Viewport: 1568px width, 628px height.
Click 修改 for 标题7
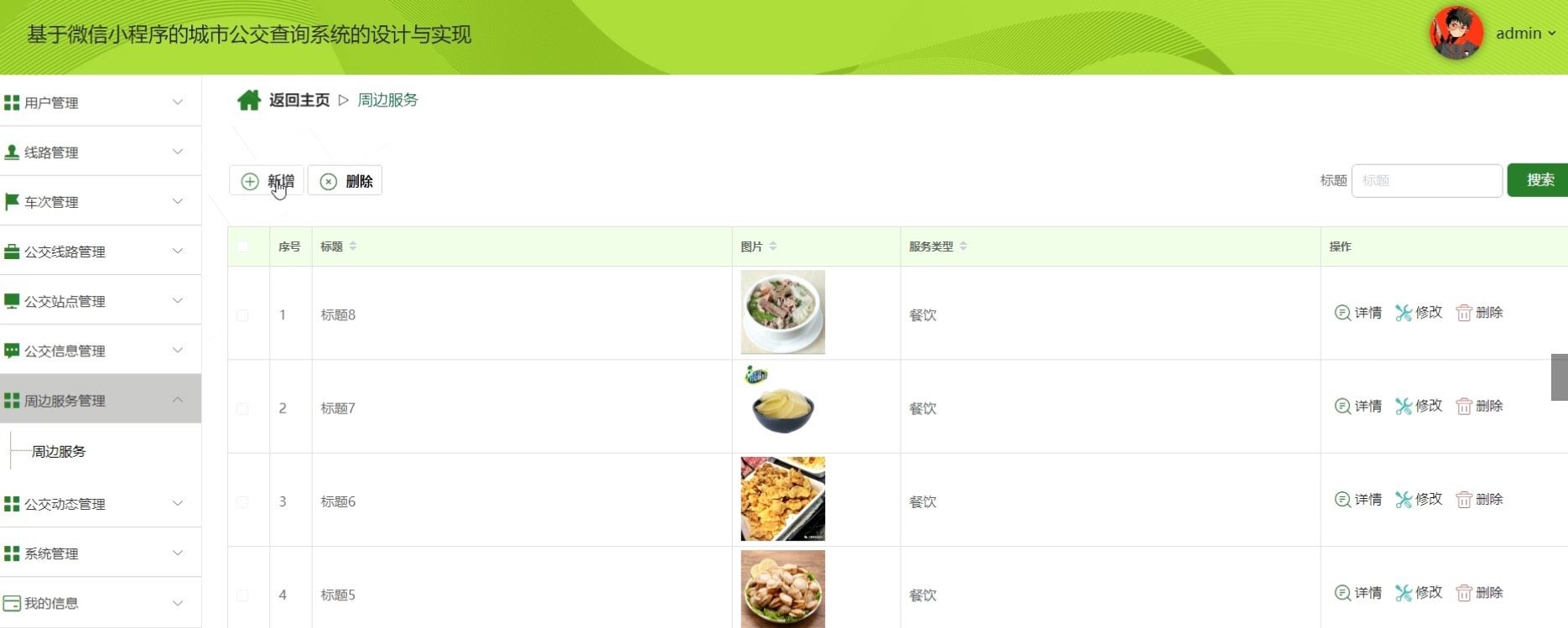coord(1419,406)
